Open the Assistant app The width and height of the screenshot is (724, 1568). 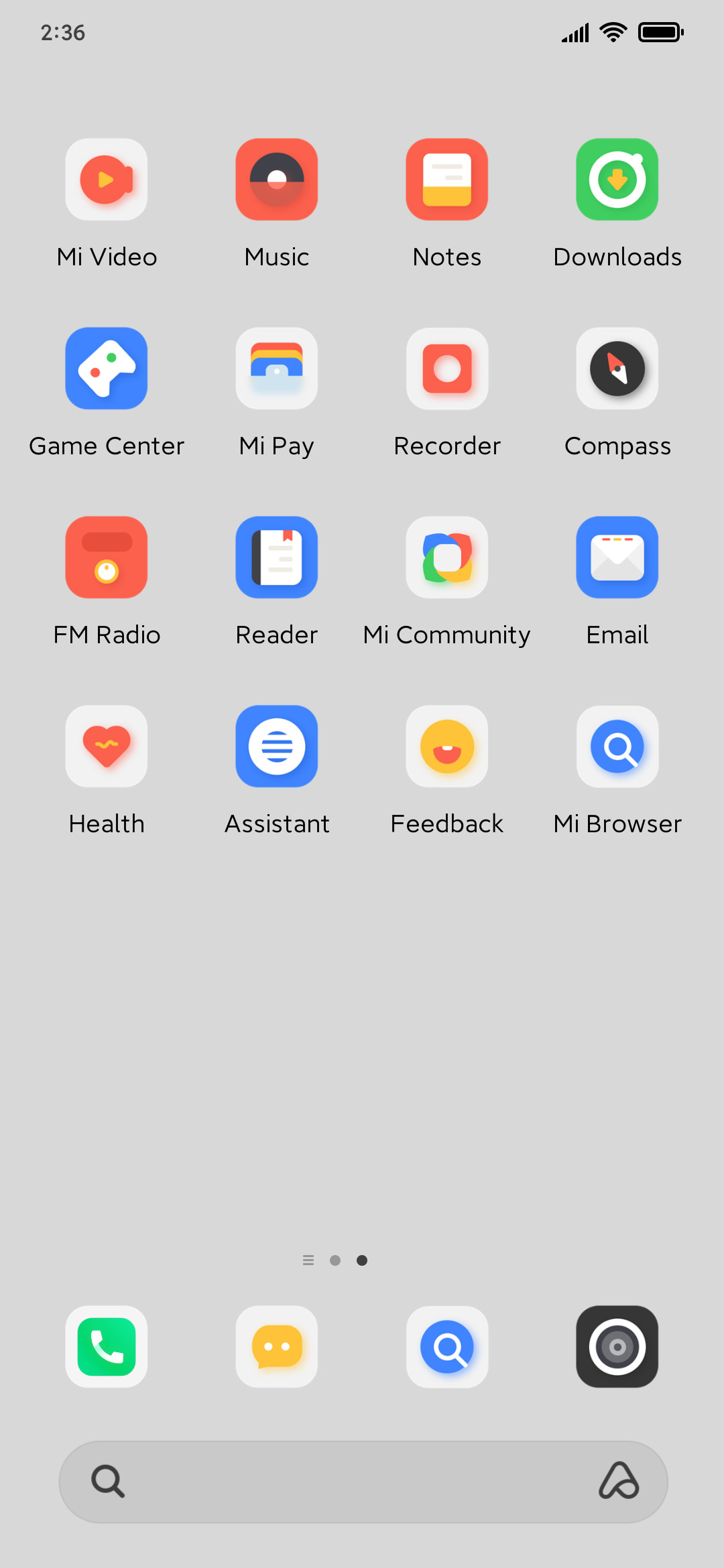pyautogui.click(x=277, y=746)
